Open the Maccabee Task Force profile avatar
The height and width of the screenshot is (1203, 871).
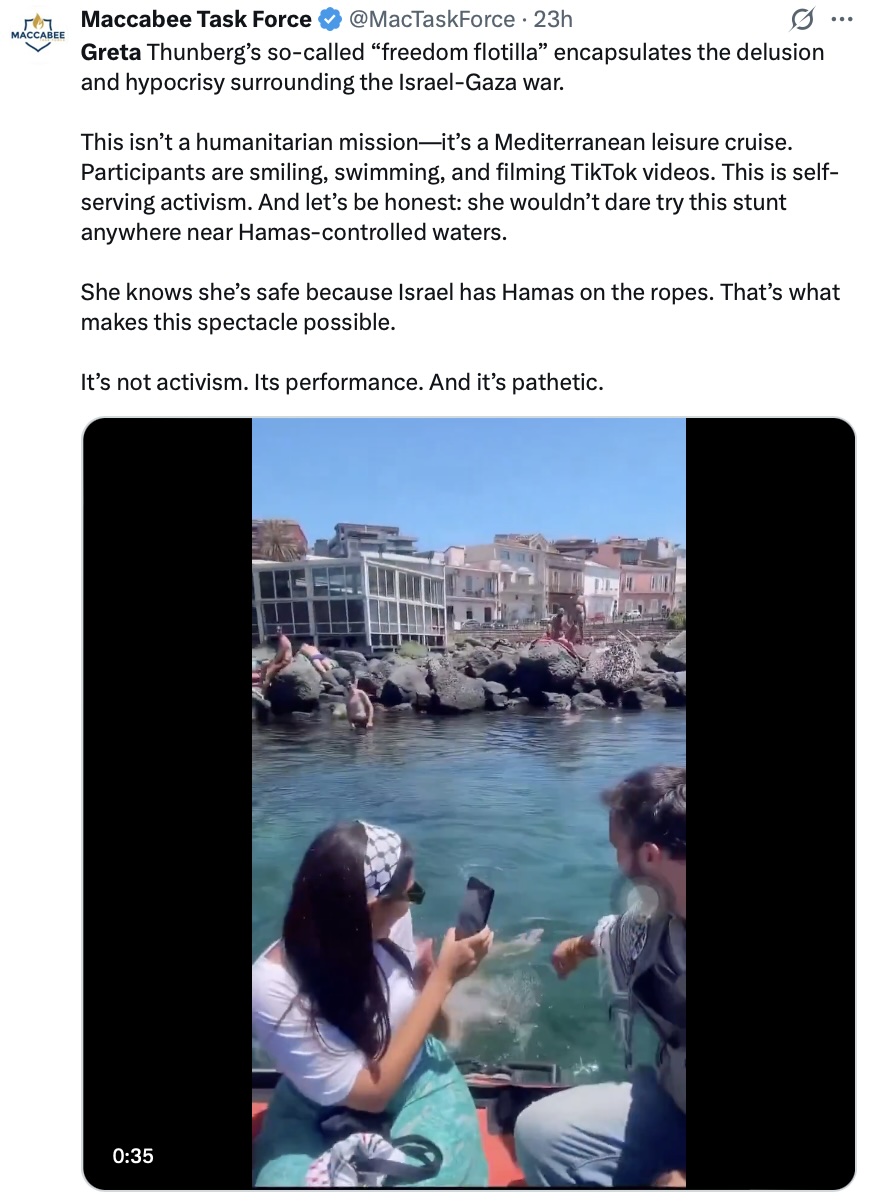point(37,34)
